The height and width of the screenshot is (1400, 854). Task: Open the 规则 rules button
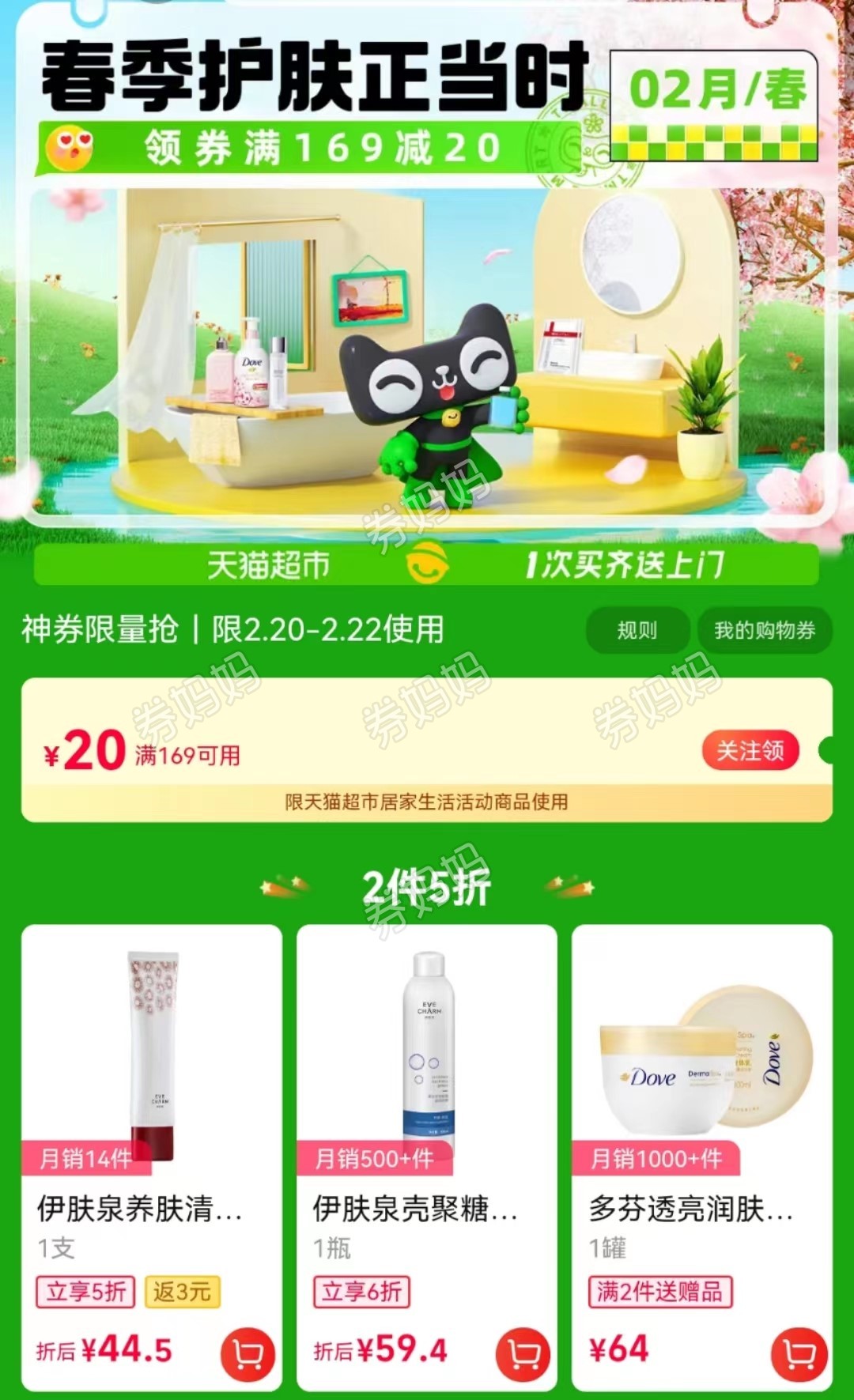[x=637, y=631]
